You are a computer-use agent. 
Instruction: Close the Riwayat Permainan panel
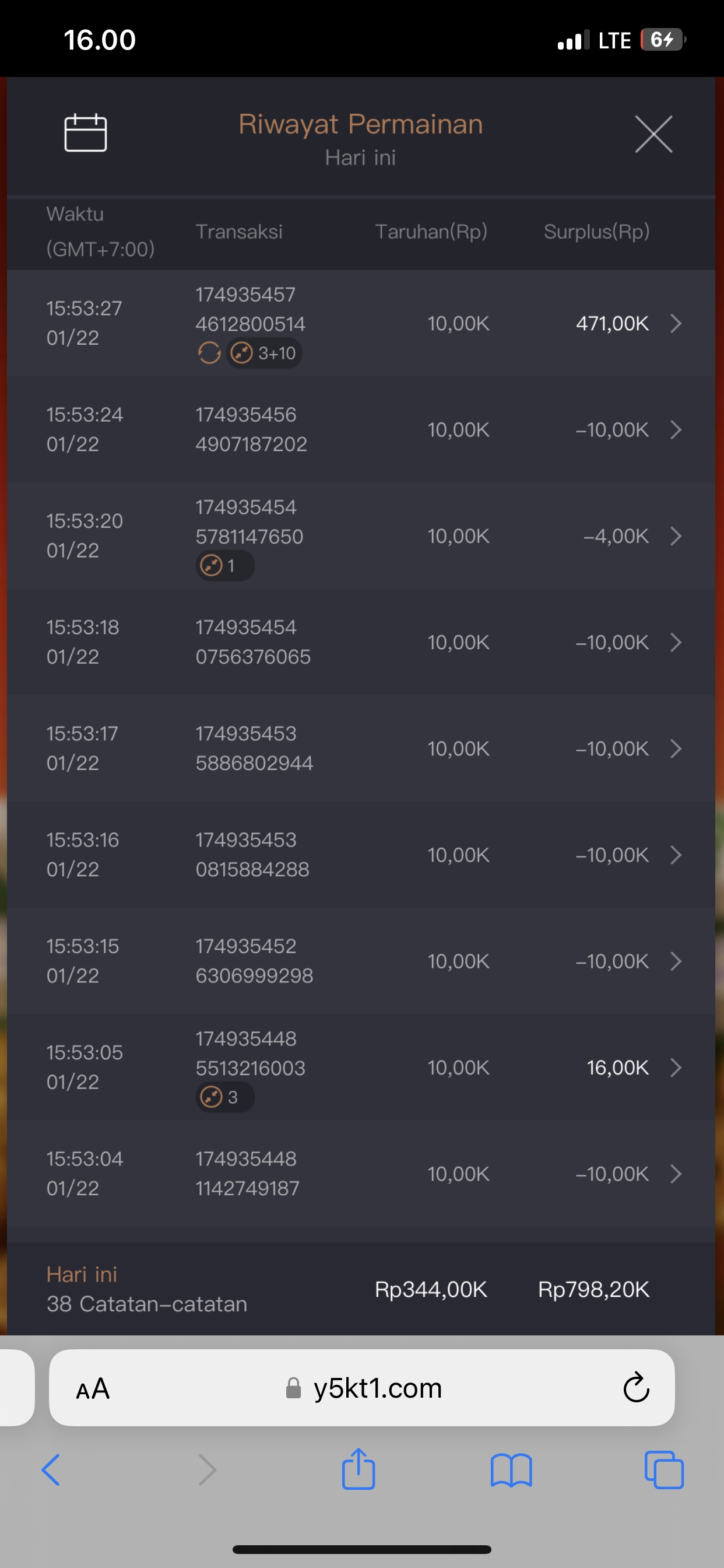[x=653, y=134]
